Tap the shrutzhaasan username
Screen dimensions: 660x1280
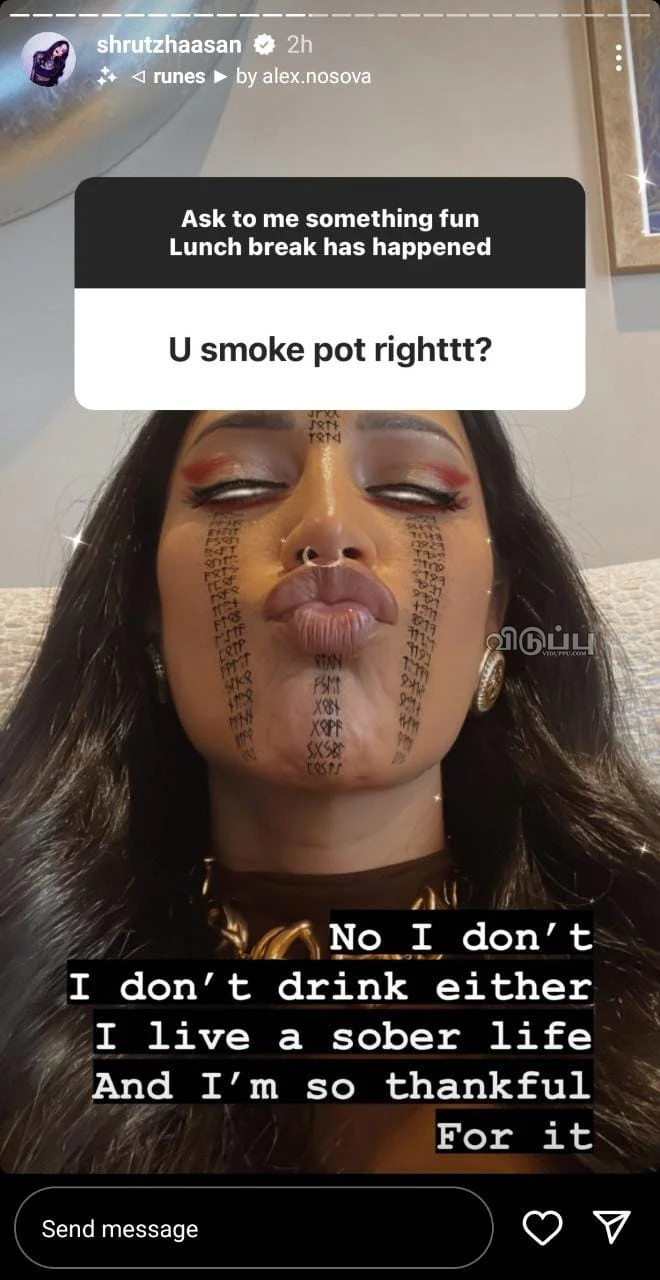(169, 44)
